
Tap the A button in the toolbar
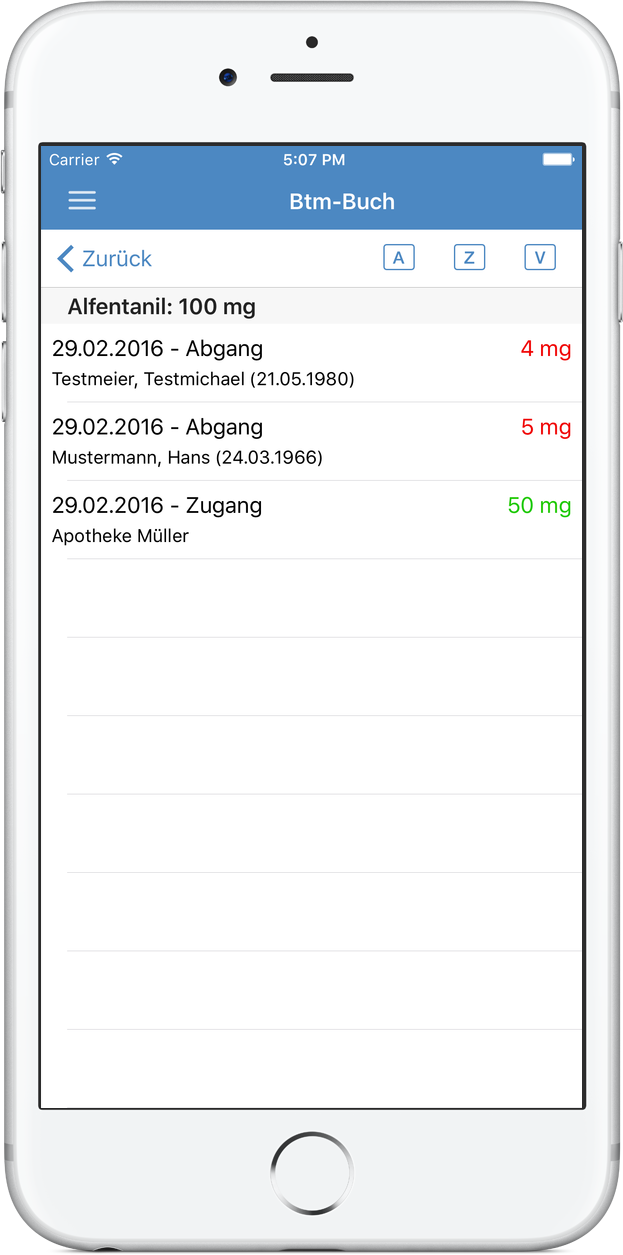[x=399, y=258]
